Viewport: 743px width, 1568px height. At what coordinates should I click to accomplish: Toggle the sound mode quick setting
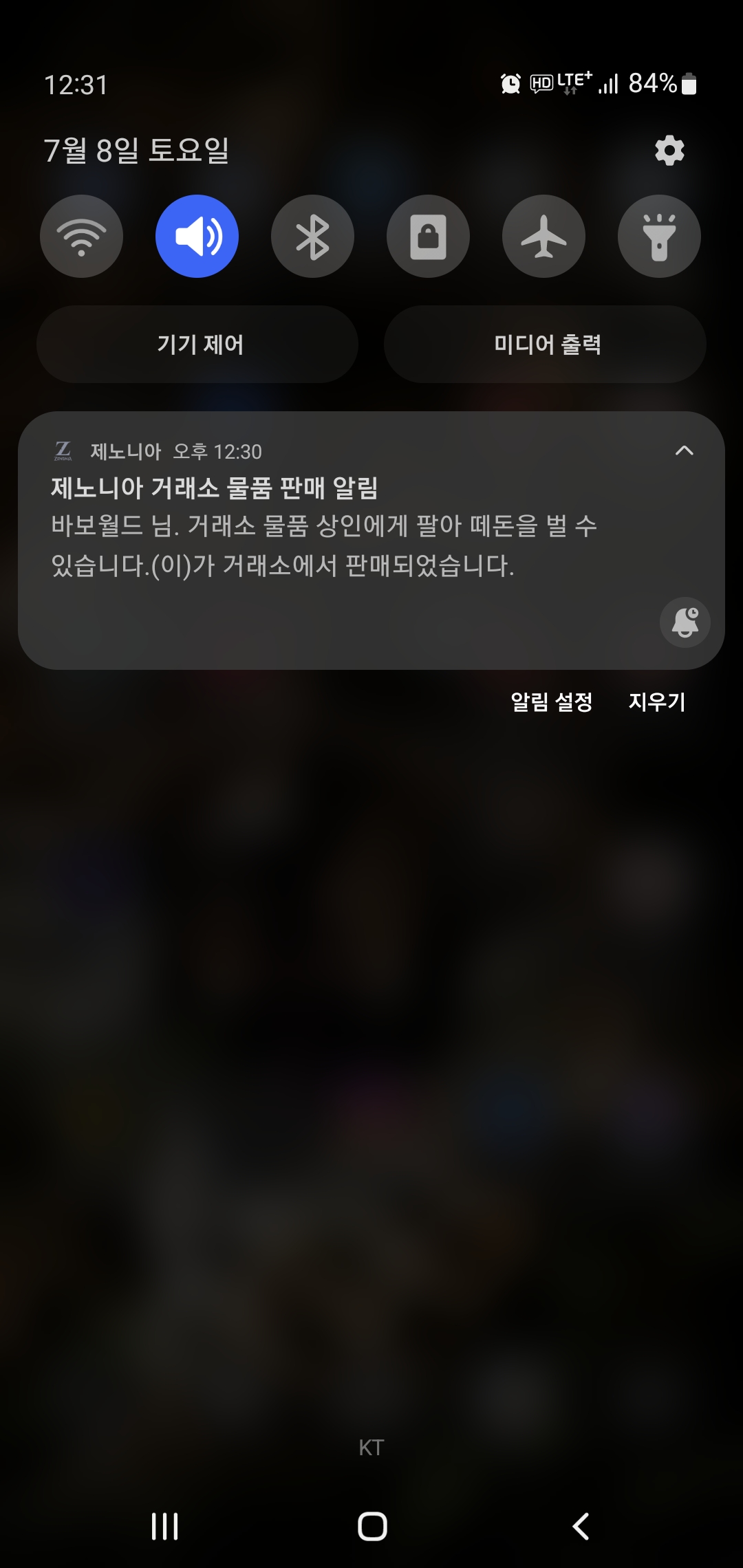coord(197,237)
